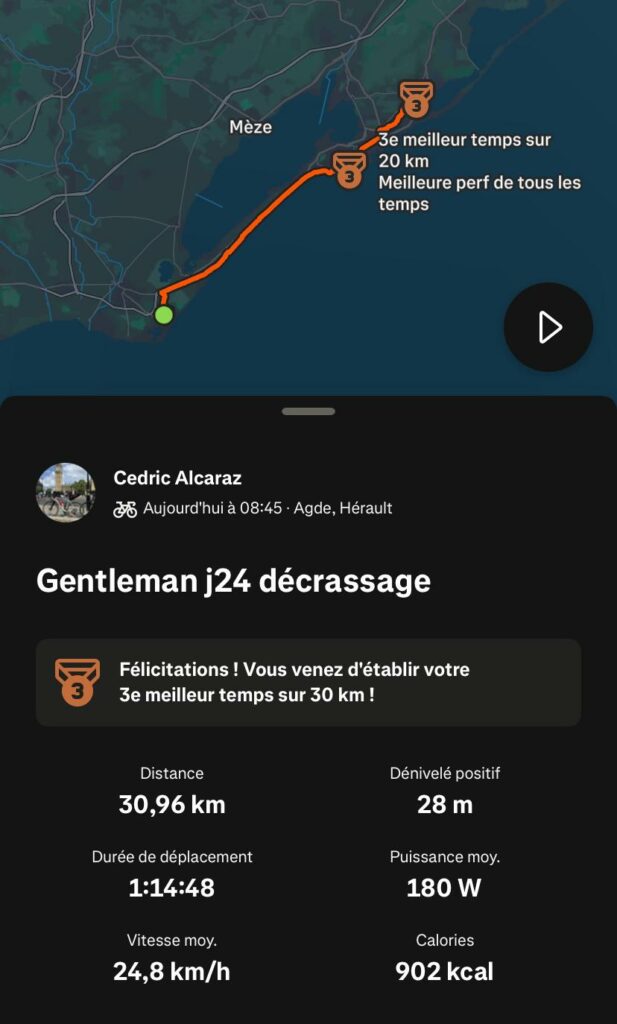Tap the sheet drag handle
617x1024 pixels.
click(308, 411)
